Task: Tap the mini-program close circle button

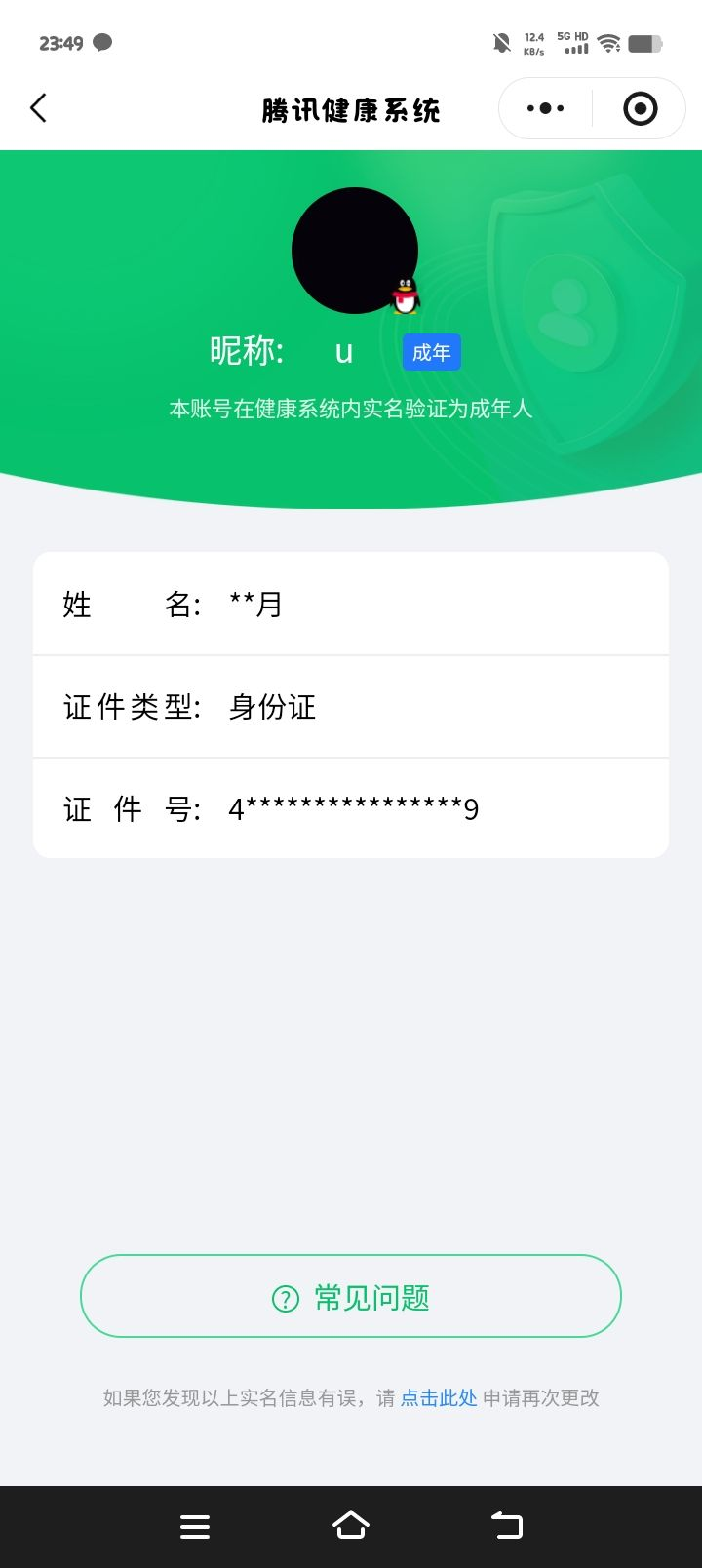Action: click(x=640, y=108)
